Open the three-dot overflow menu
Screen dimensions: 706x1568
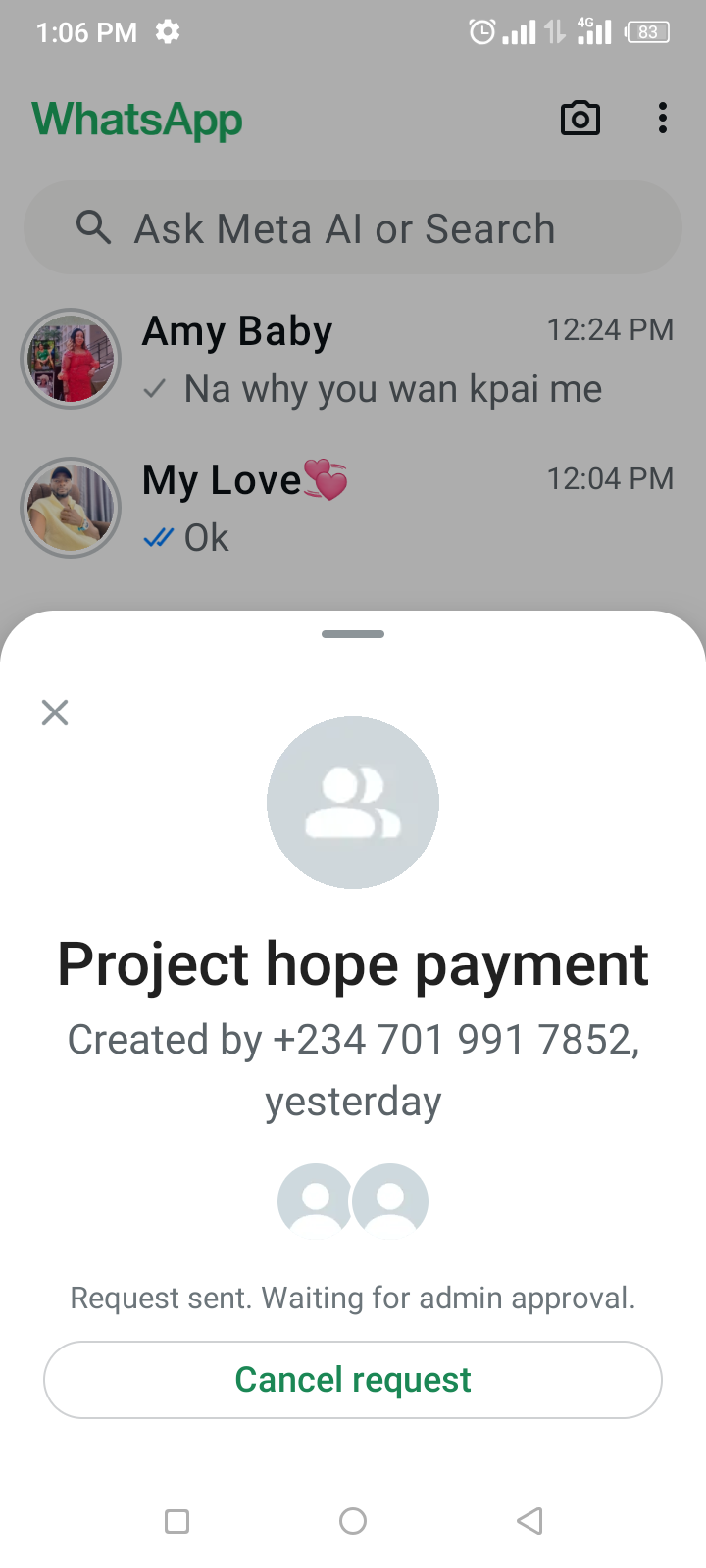click(663, 119)
